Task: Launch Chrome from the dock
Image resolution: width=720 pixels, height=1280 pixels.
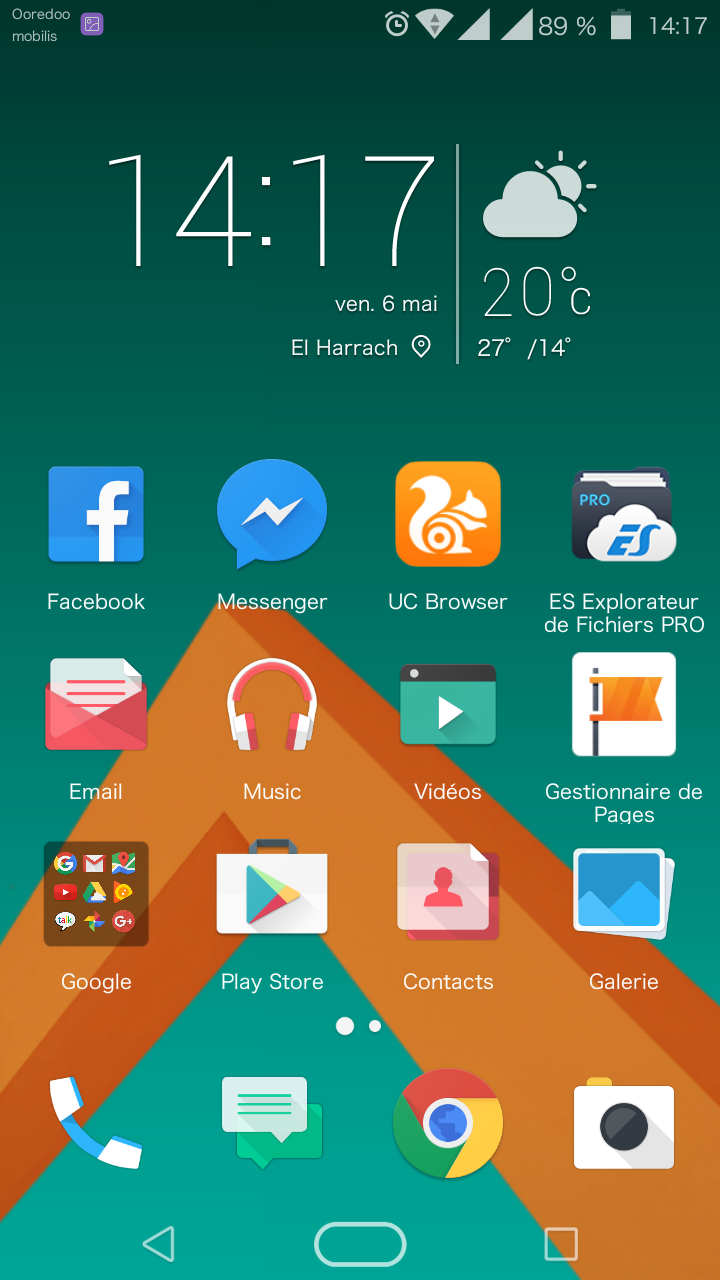Action: pyautogui.click(x=448, y=1122)
